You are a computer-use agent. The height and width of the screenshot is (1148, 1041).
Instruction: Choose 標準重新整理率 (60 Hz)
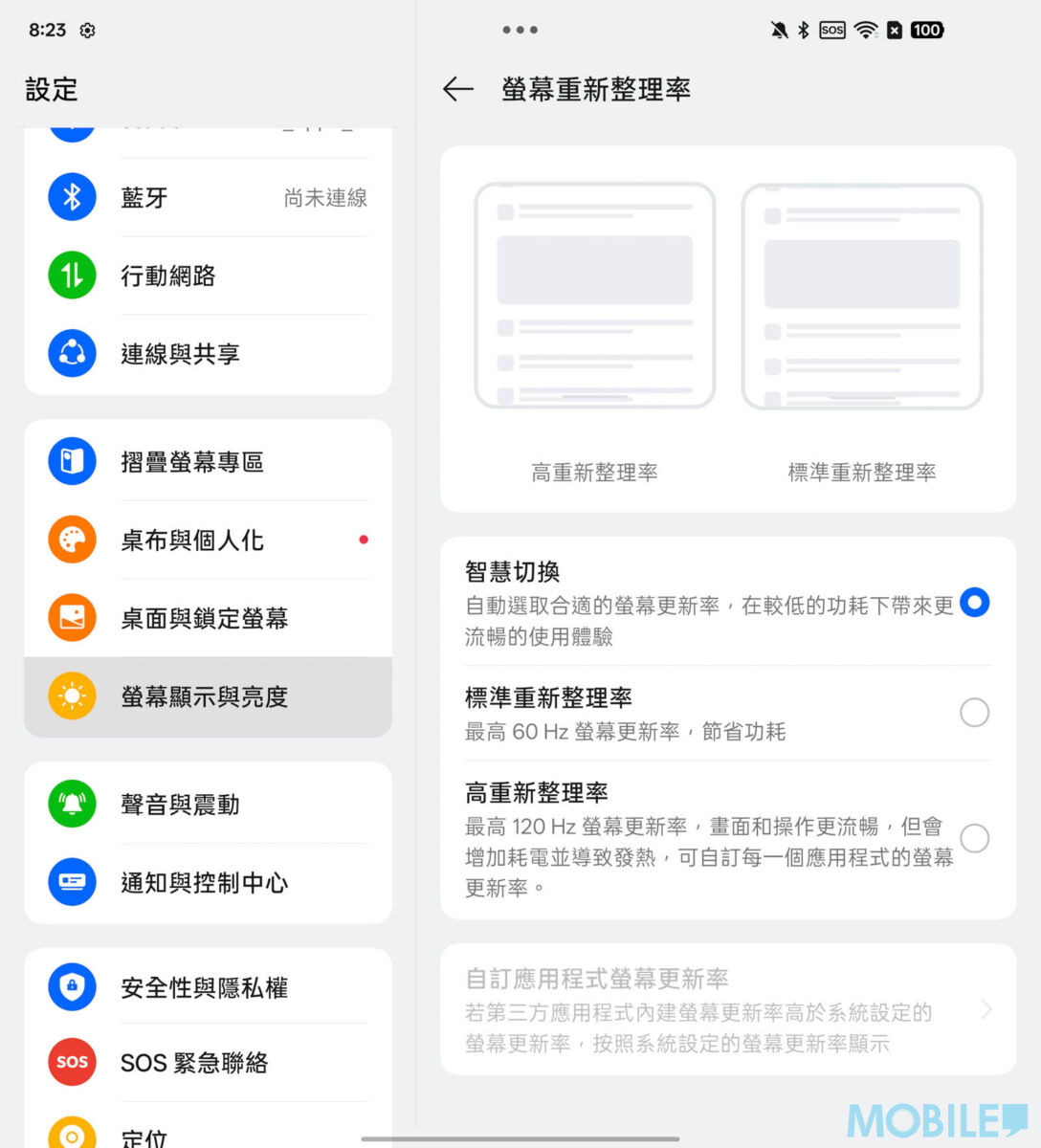coord(973,713)
